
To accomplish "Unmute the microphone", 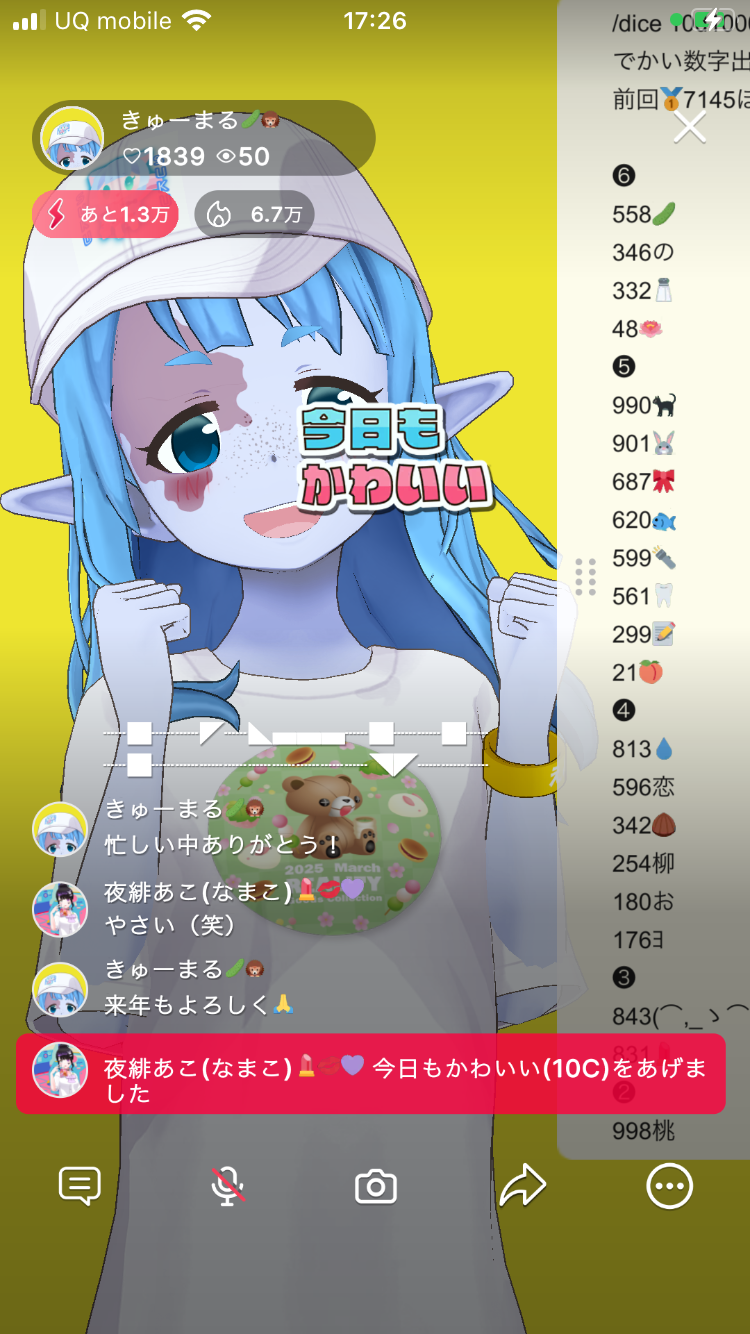I will click(x=228, y=1187).
